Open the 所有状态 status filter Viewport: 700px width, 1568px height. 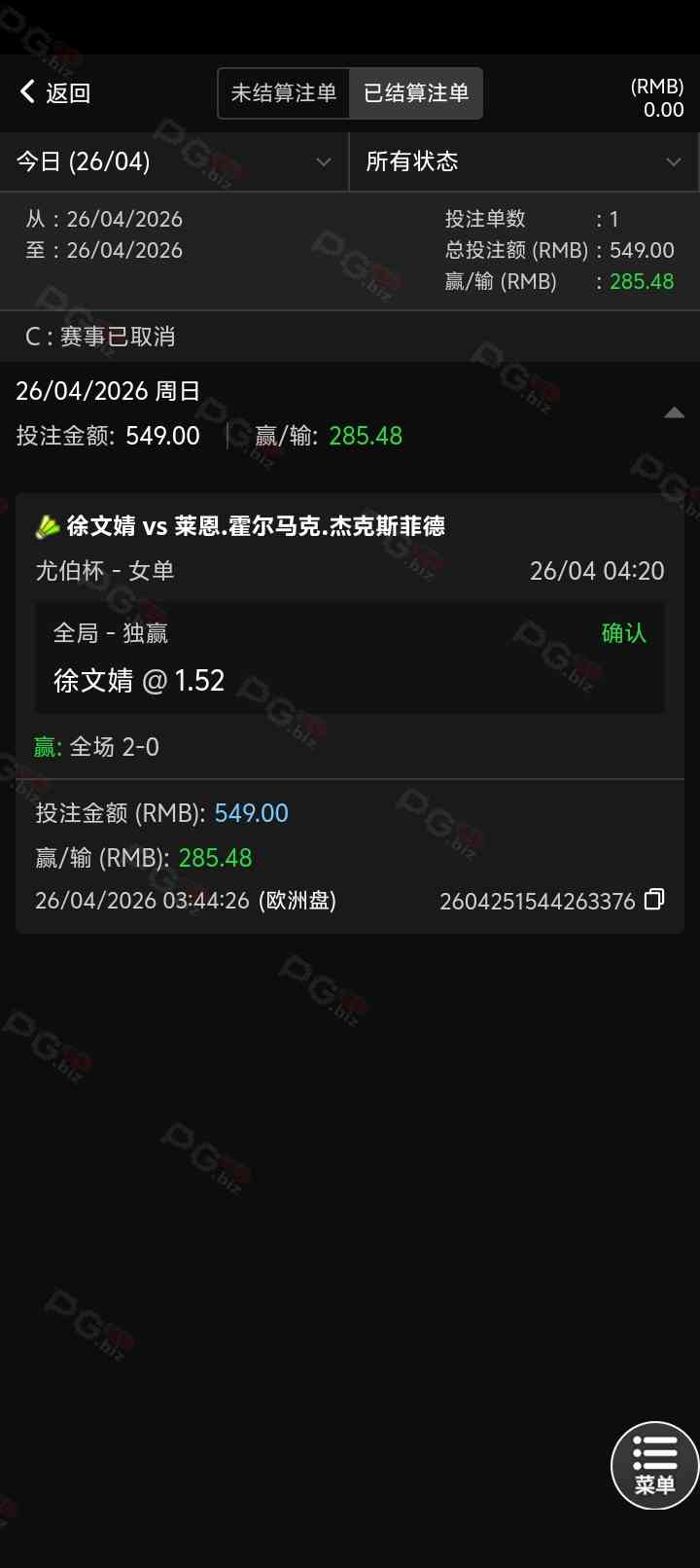tap(523, 161)
